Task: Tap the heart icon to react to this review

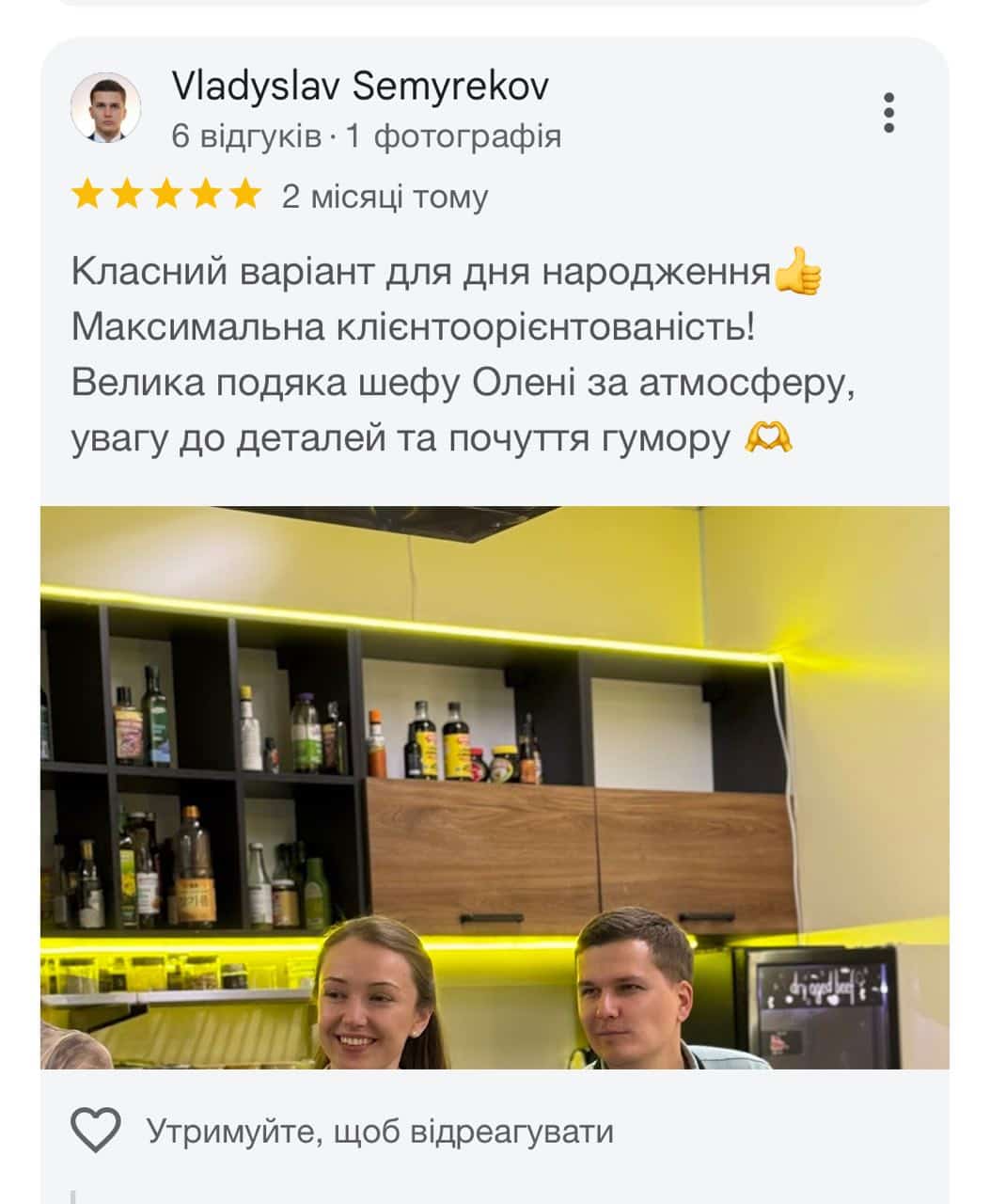Action: coord(96,1130)
